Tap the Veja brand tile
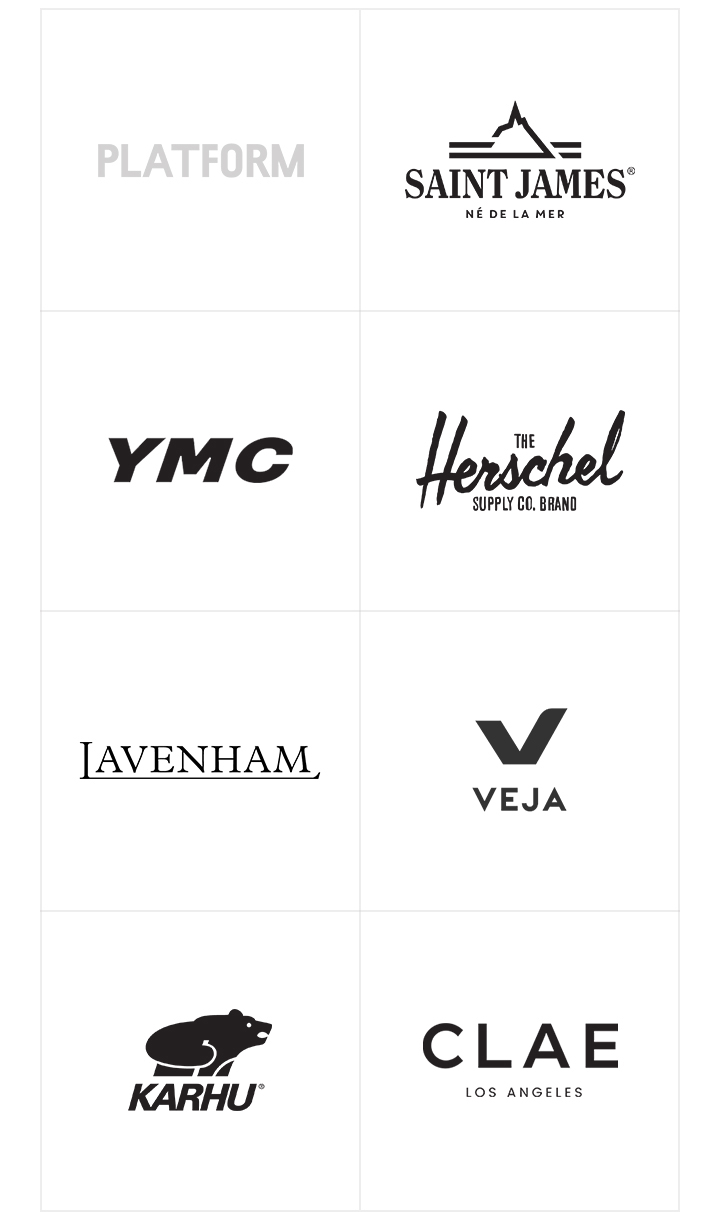 coord(519,760)
